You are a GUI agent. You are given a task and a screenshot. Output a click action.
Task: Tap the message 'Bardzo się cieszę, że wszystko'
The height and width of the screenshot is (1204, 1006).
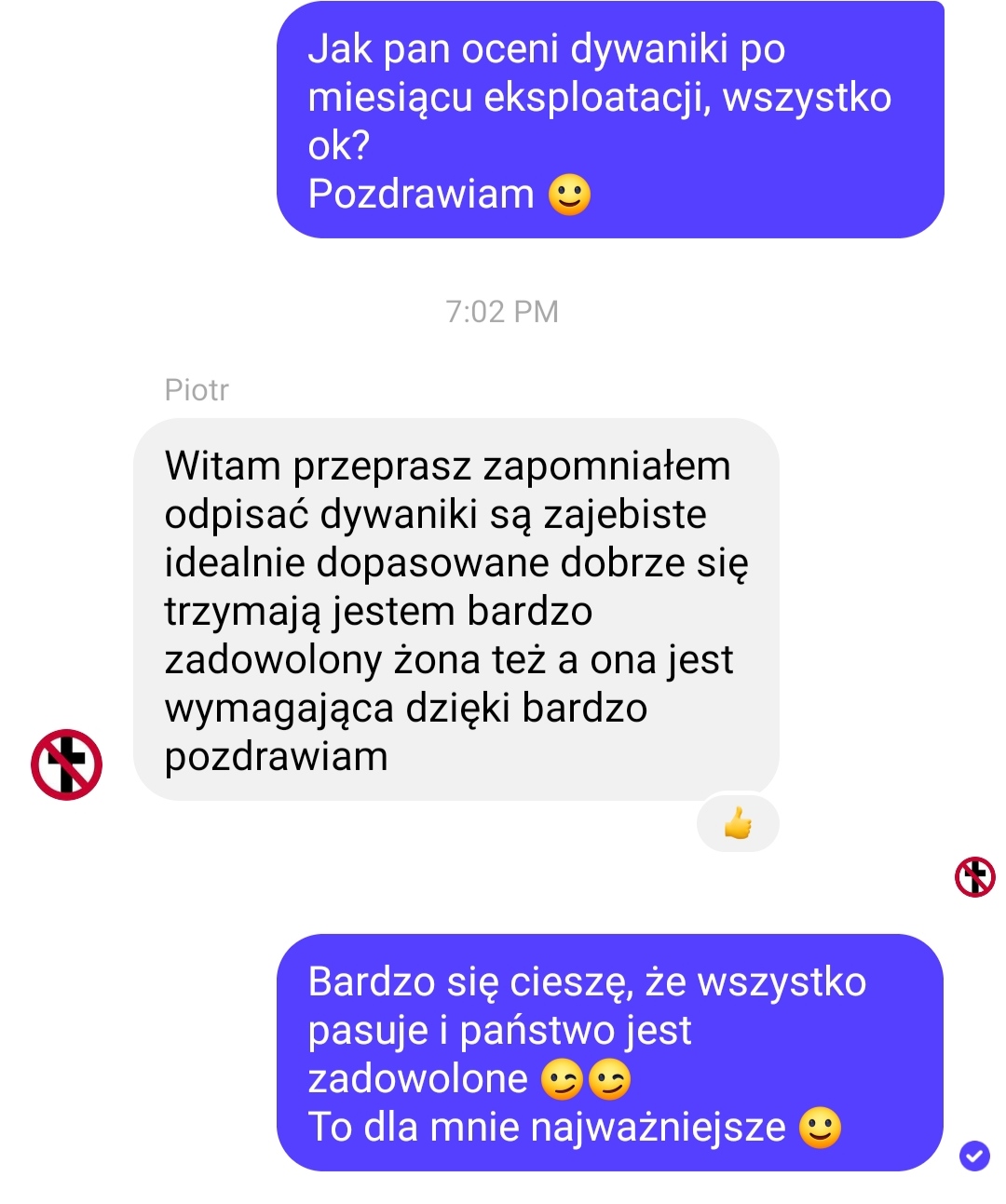coord(609,1052)
